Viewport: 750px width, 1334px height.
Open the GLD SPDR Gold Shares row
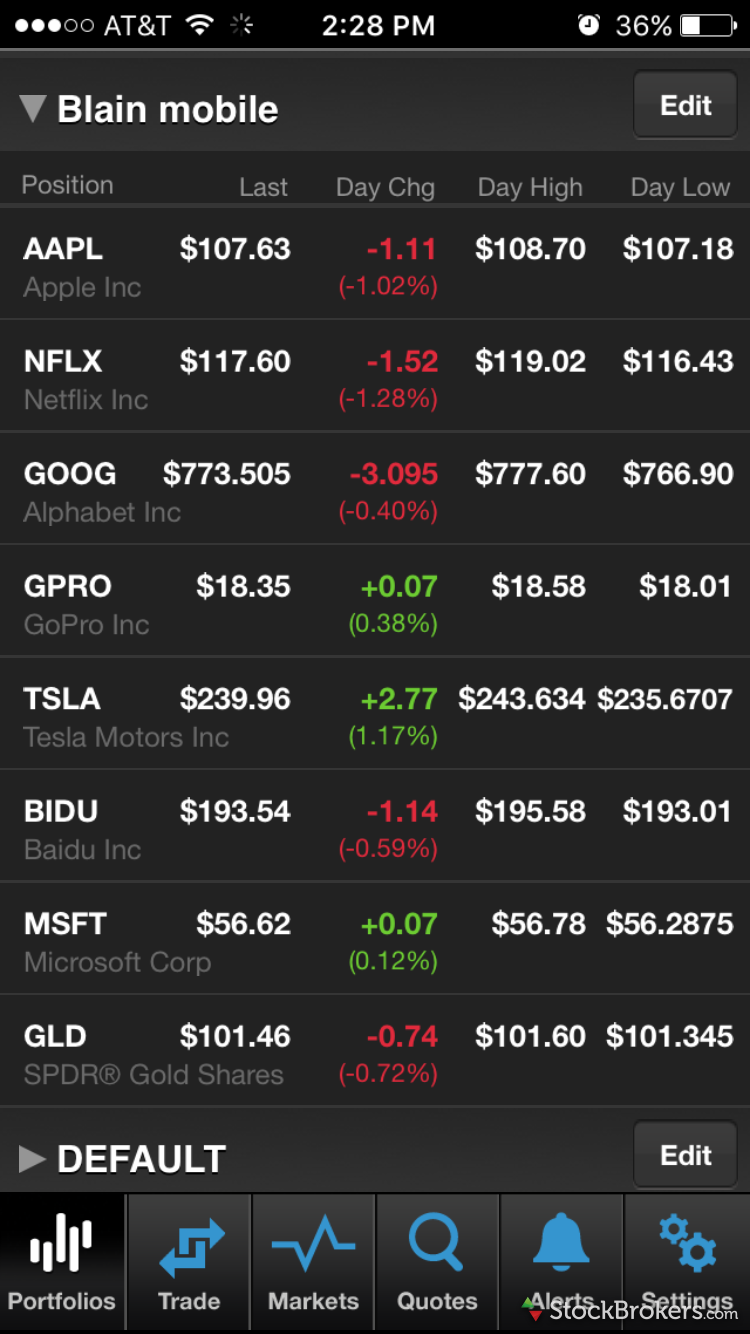(375, 1051)
